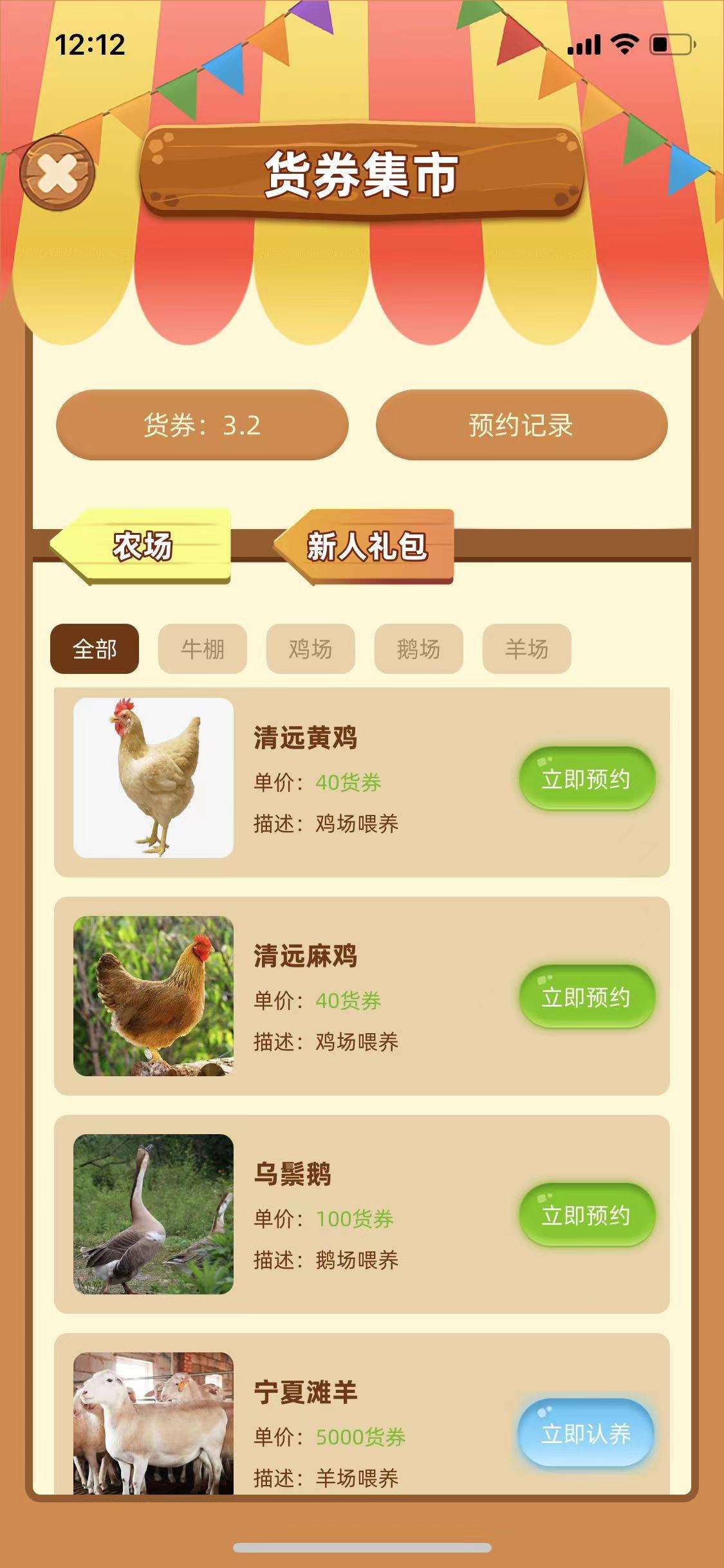Viewport: 724px width, 1568px height.
Task: Open the 清远黄鸡 product image
Action: (153, 778)
